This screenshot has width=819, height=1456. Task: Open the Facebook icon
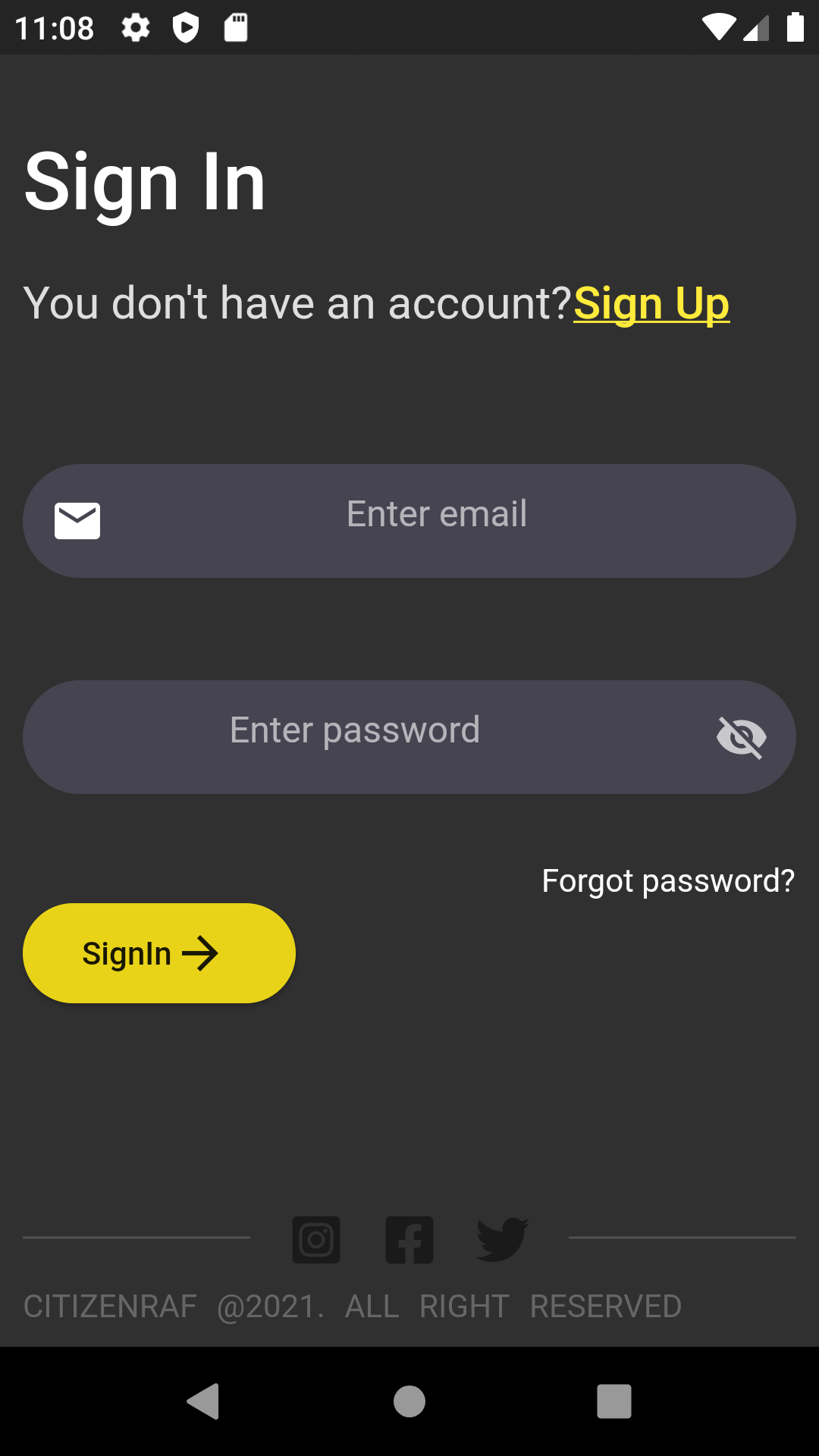tap(409, 1240)
